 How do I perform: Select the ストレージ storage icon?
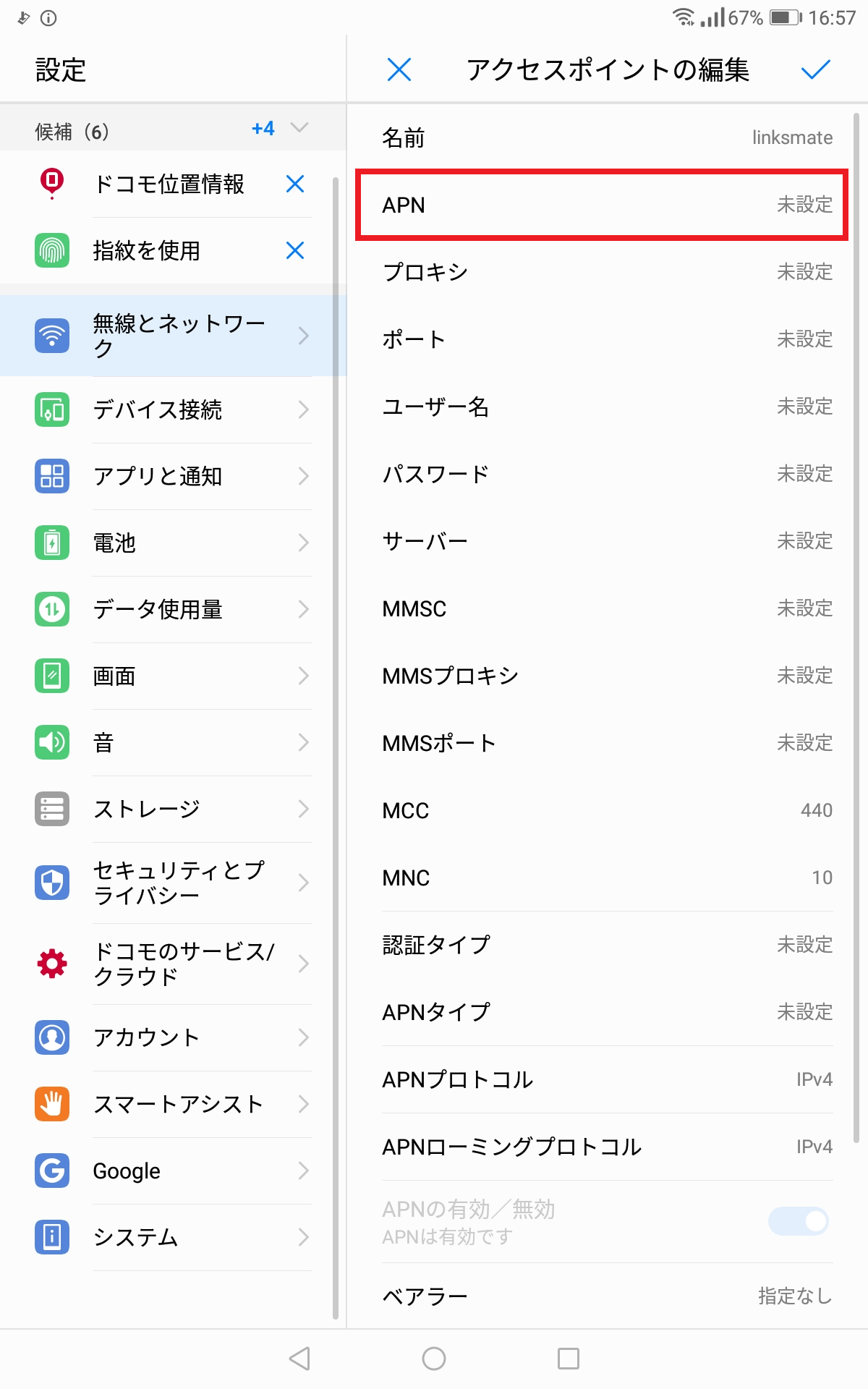pos(51,809)
